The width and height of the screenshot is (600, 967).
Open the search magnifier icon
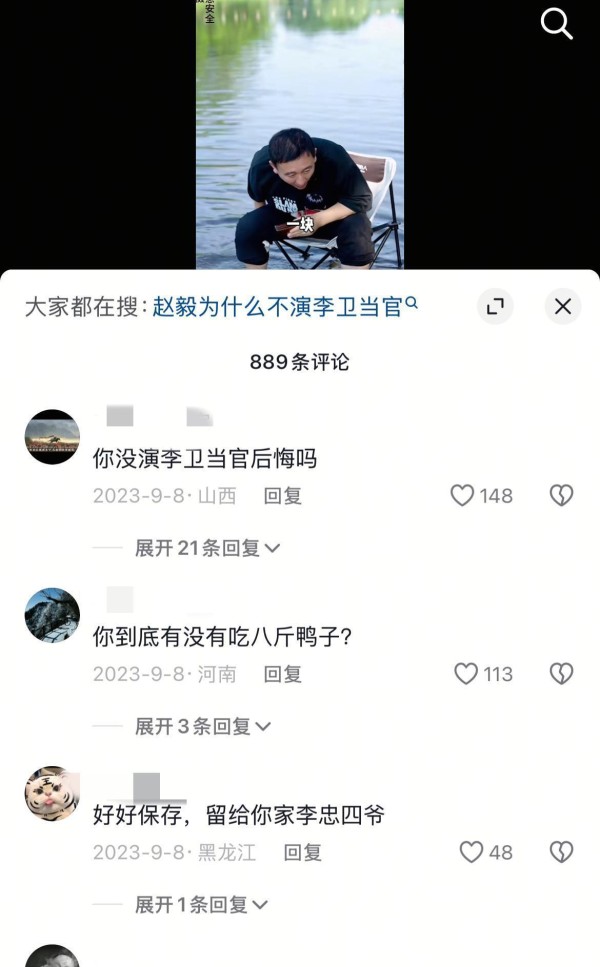pyautogui.click(x=556, y=24)
